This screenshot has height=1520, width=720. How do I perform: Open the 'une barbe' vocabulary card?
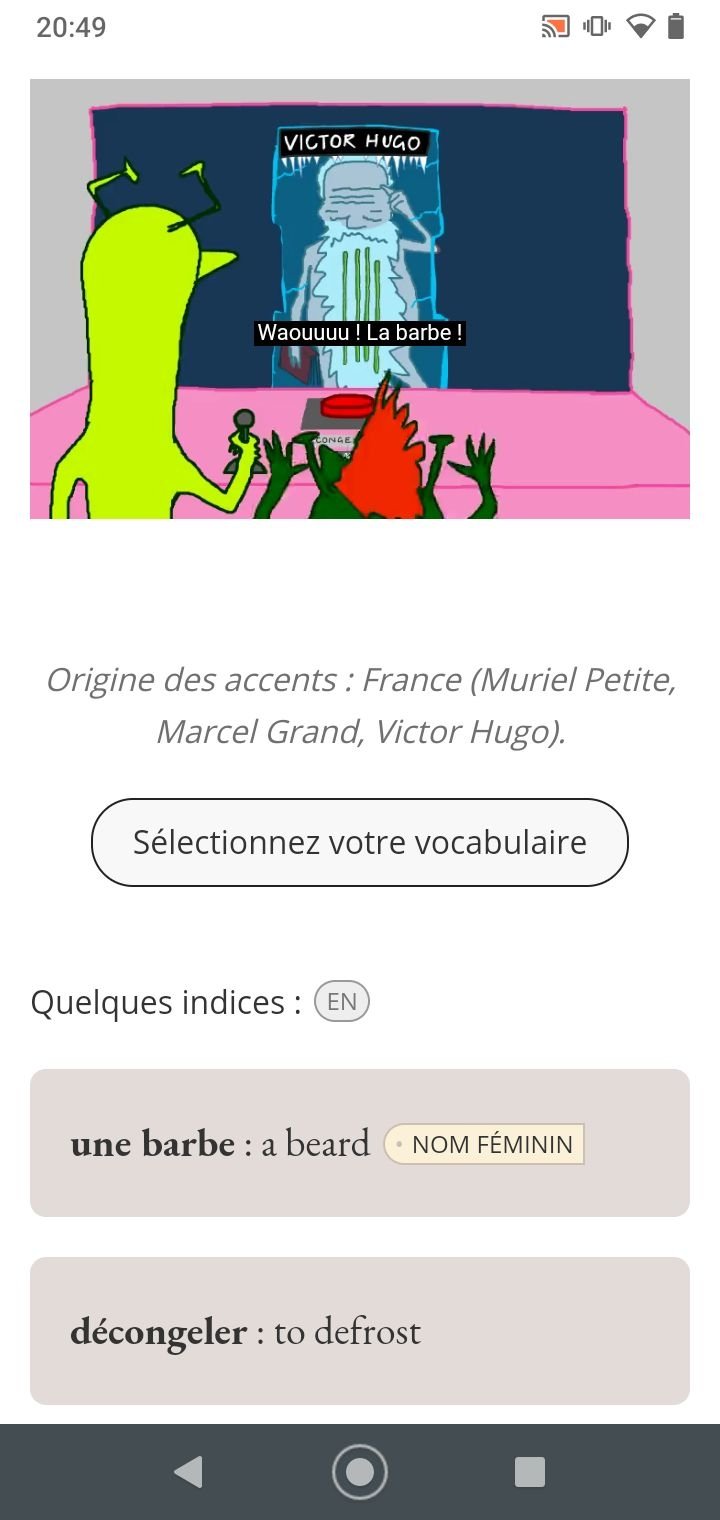(360, 1143)
